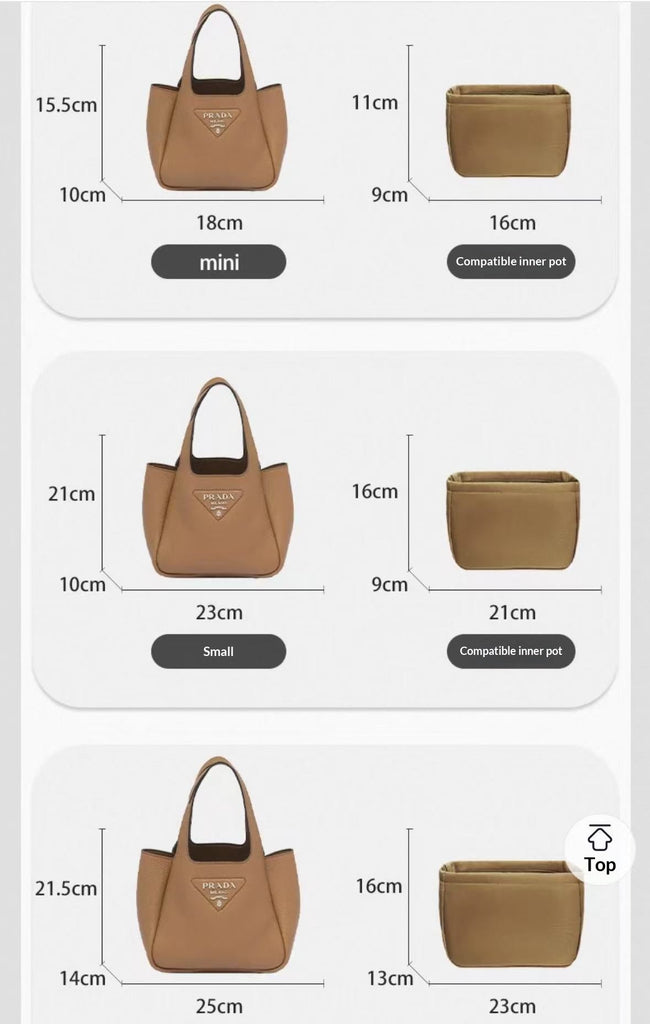Image resolution: width=650 pixels, height=1024 pixels.
Task: Jump back to top of page
Action: tap(599, 849)
